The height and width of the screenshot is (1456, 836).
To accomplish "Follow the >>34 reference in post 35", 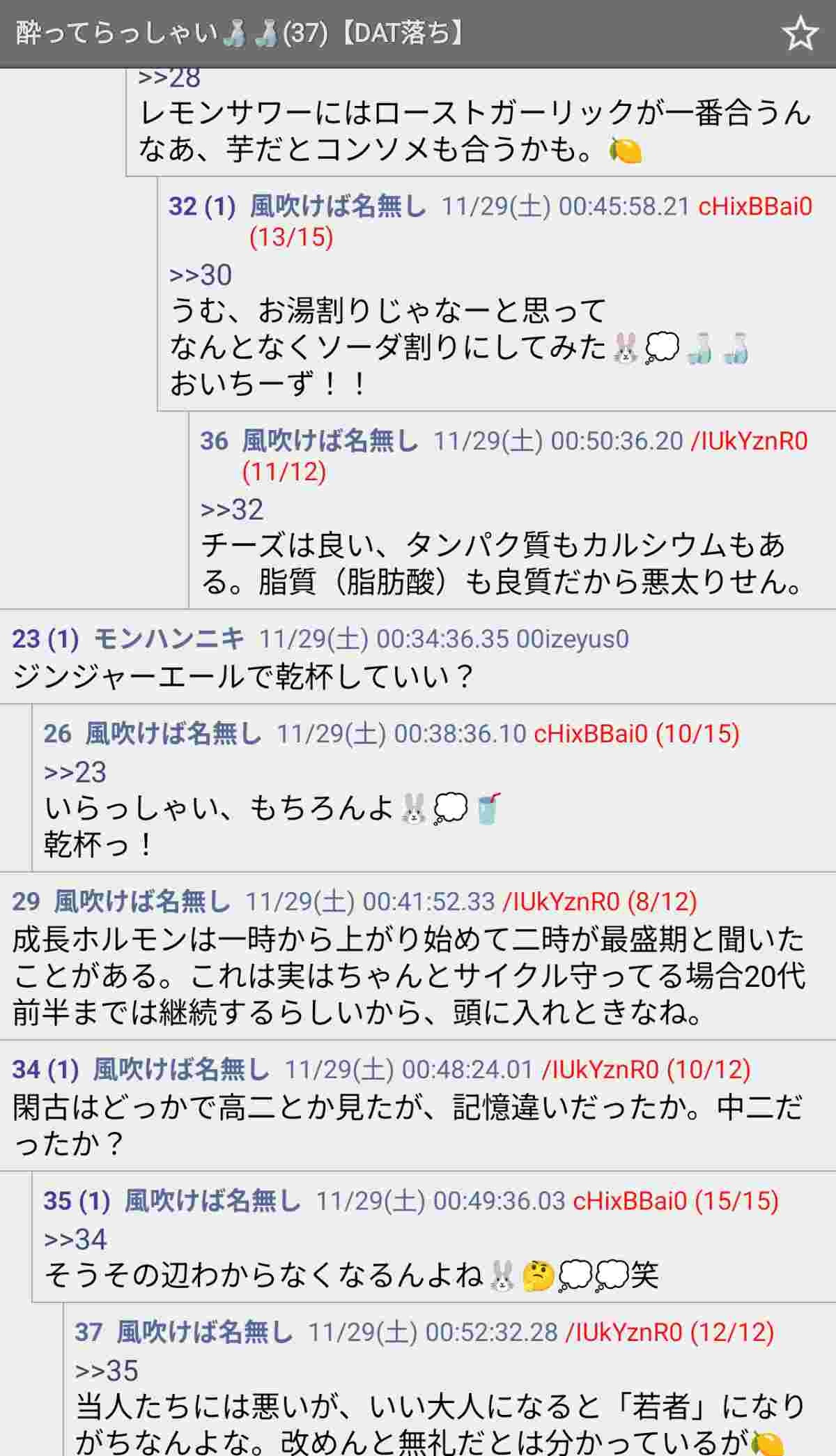I will click(75, 1239).
